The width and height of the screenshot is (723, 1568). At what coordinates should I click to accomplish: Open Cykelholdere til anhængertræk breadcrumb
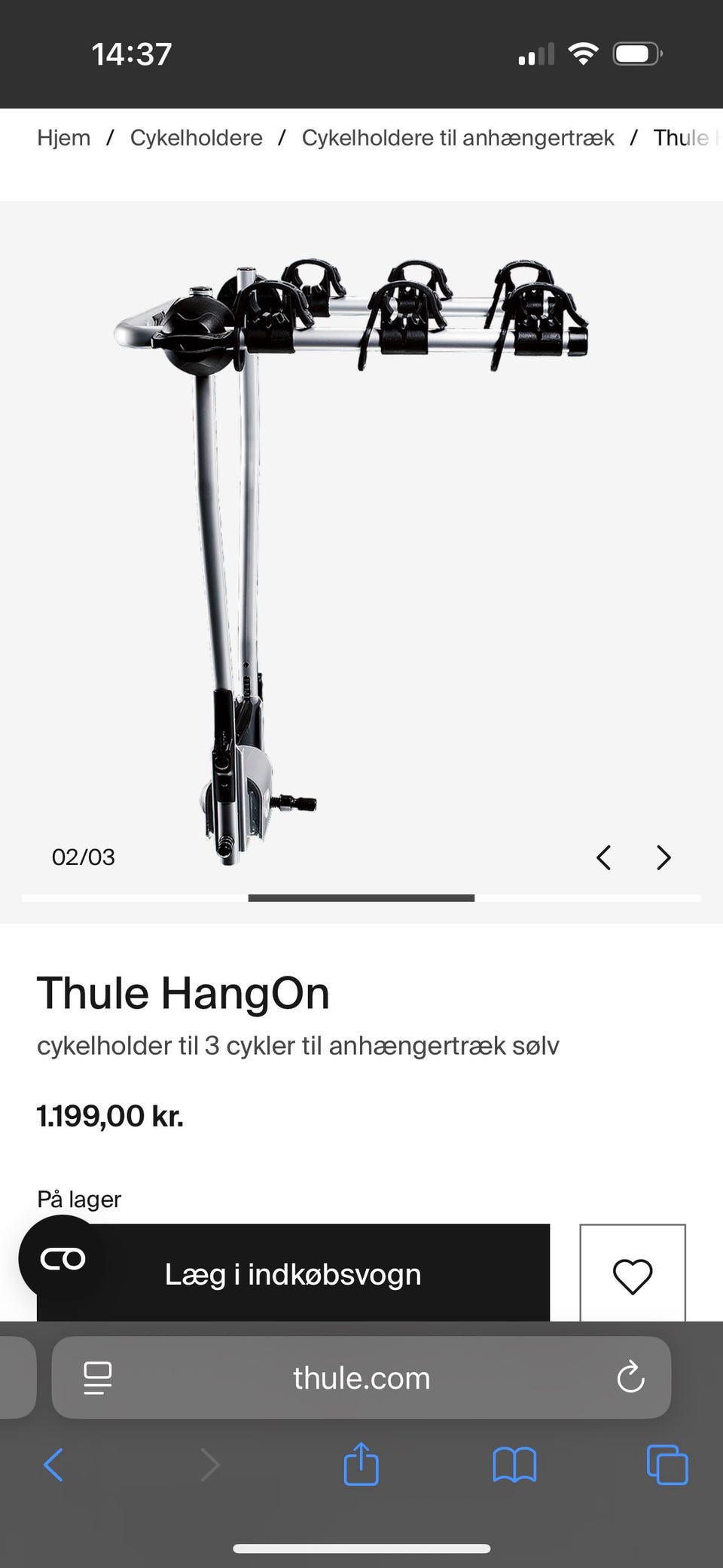click(x=458, y=138)
